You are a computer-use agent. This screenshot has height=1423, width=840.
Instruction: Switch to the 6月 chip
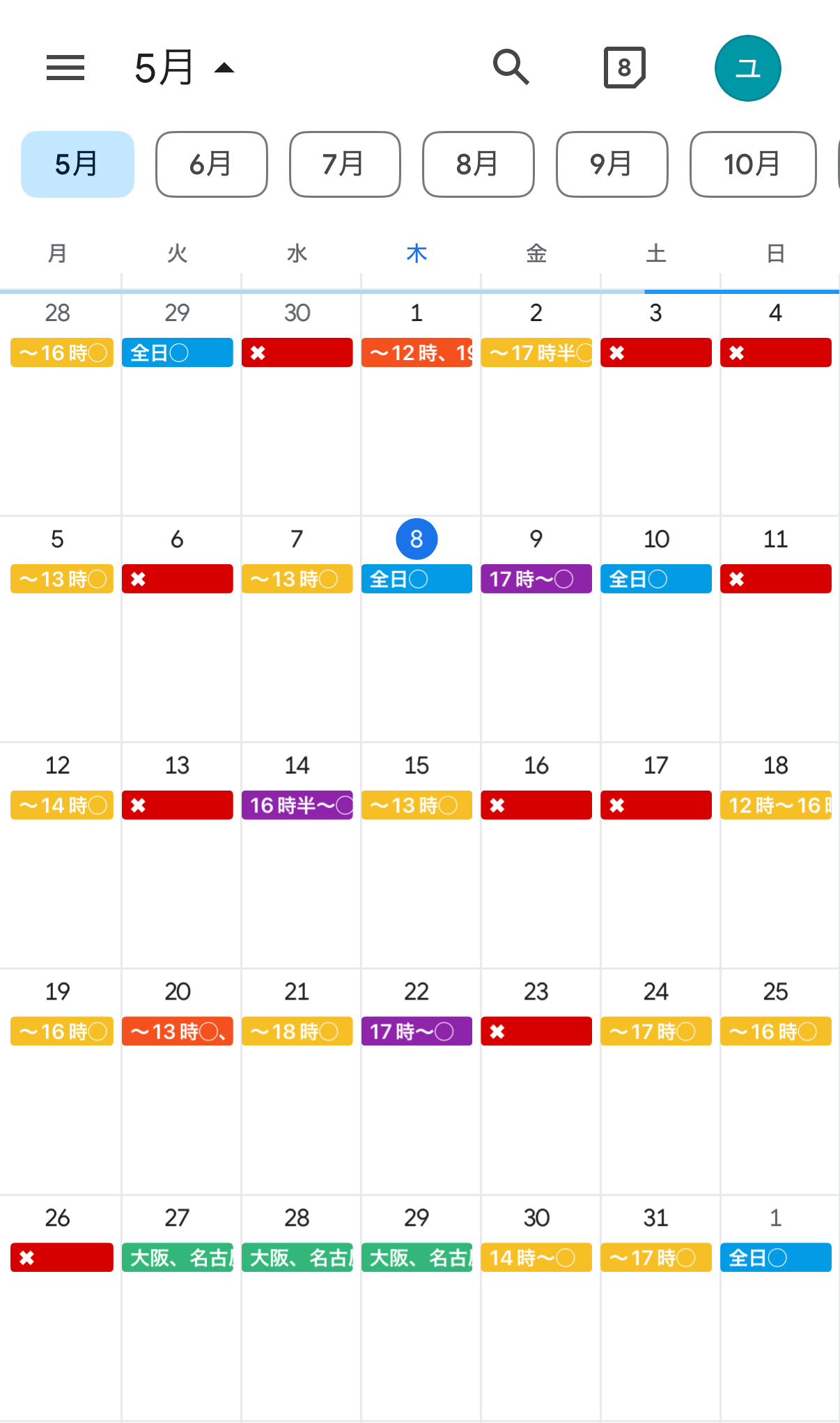coord(212,164)
